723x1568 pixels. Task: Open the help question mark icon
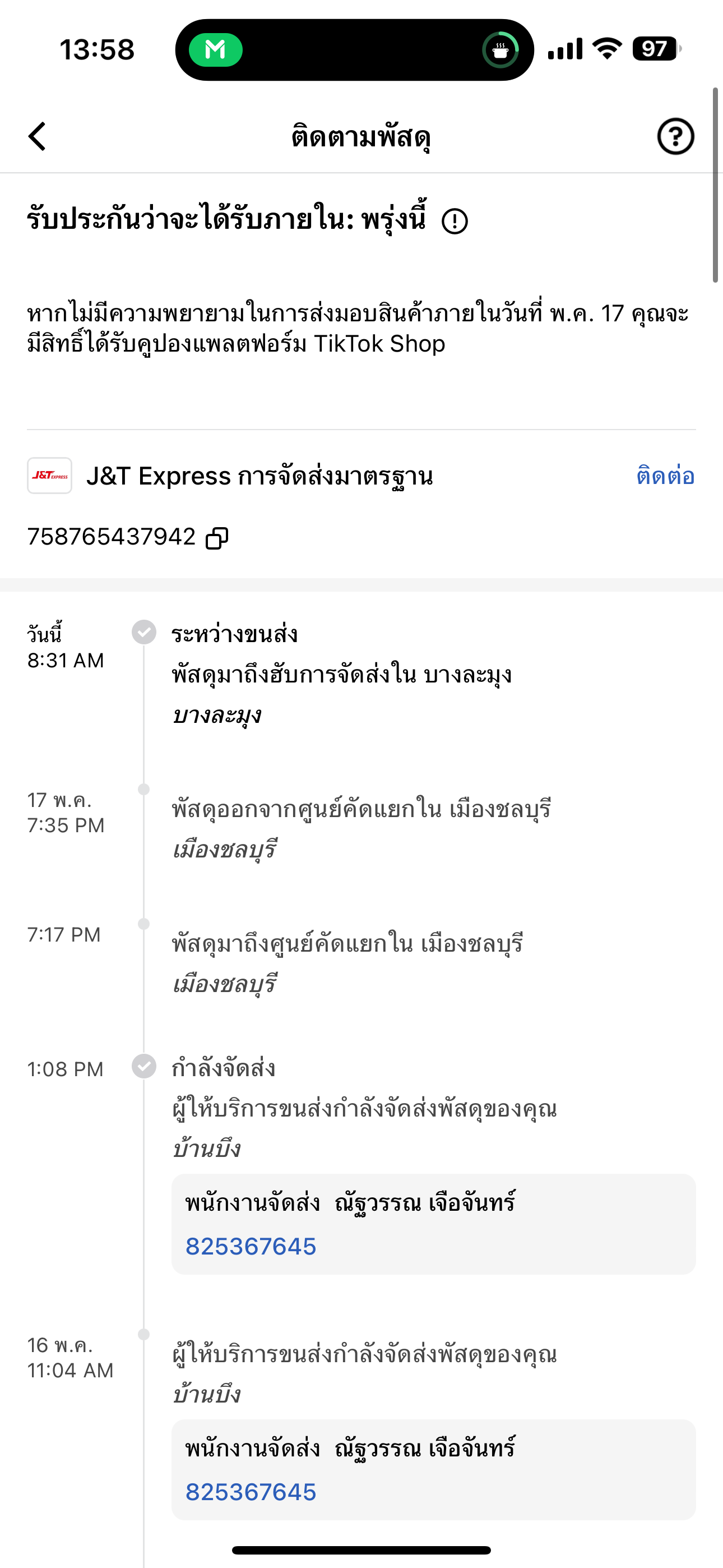click(675, 136)
